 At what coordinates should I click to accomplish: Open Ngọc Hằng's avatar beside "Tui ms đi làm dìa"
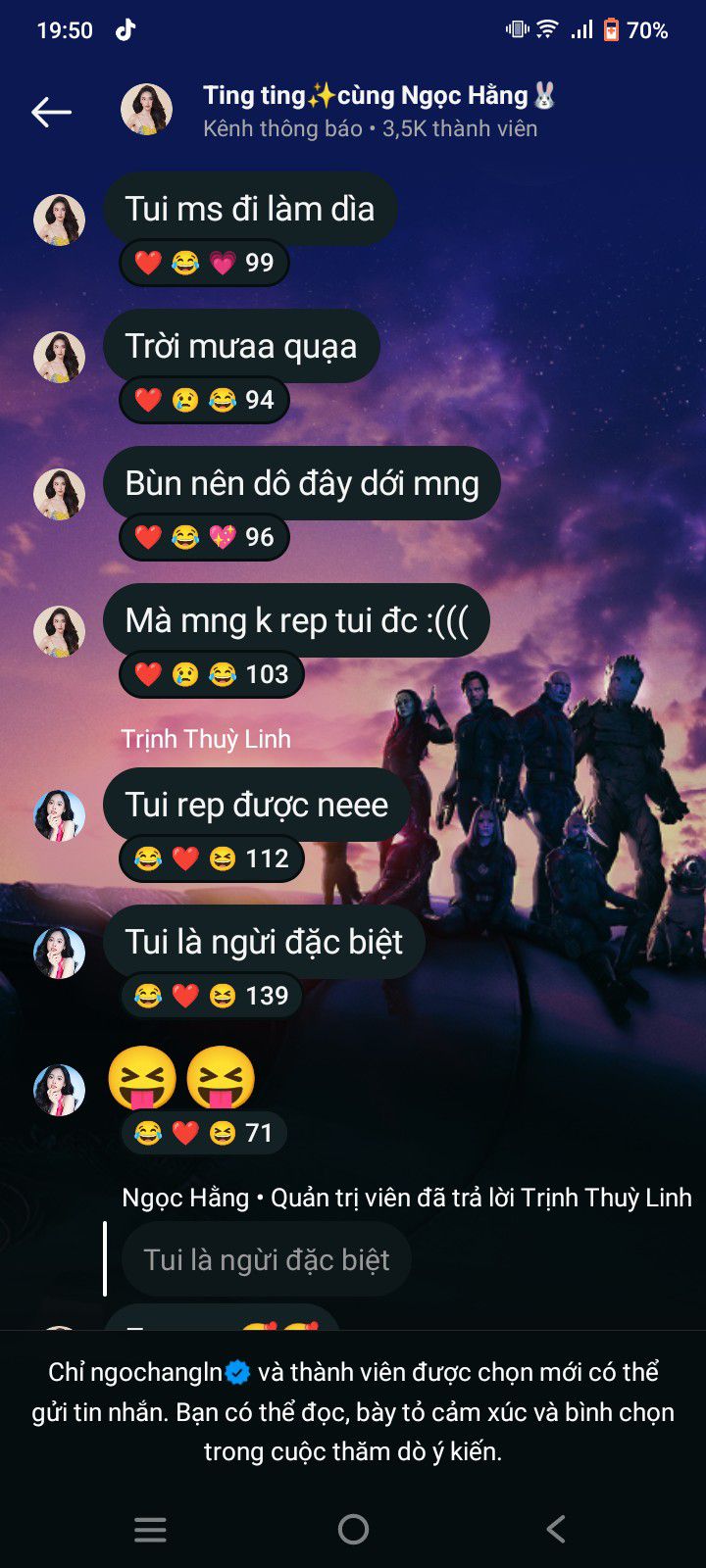coord(59,220)
